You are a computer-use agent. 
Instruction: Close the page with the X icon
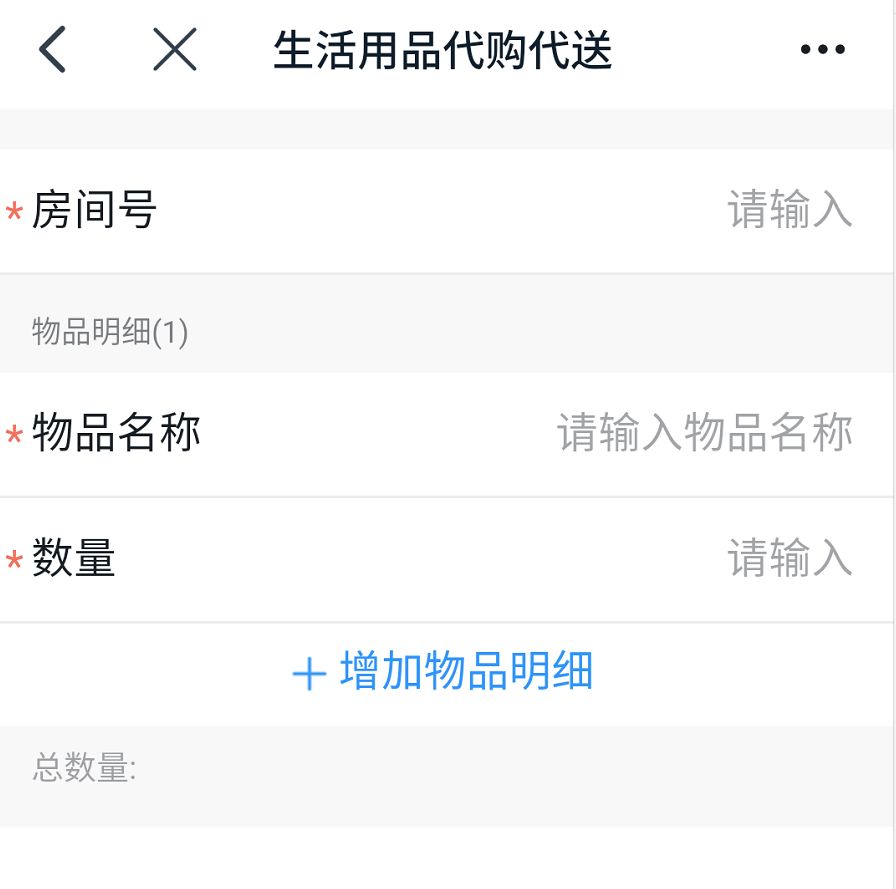(175, 50)
